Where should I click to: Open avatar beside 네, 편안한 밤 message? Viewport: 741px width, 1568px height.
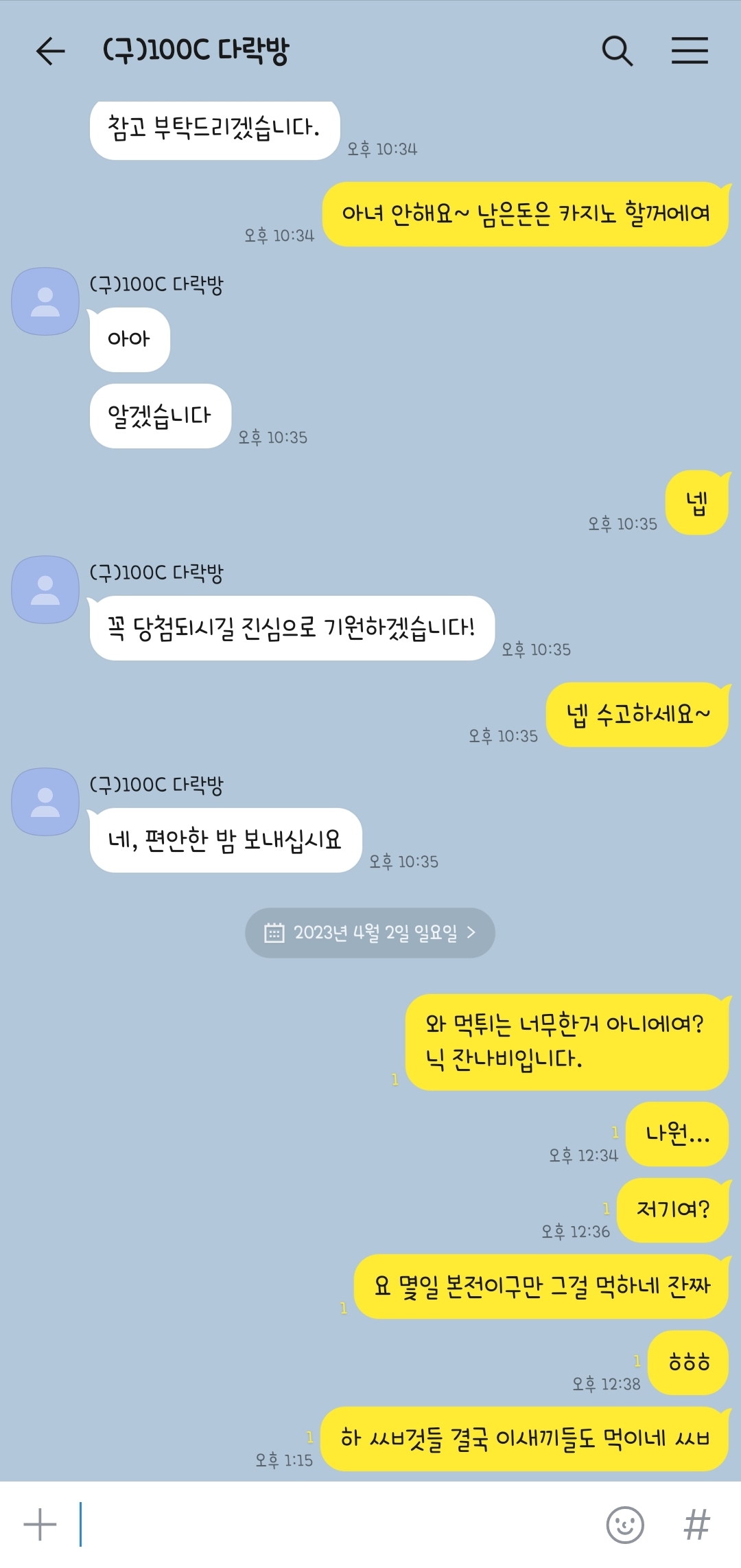point(45,802)
